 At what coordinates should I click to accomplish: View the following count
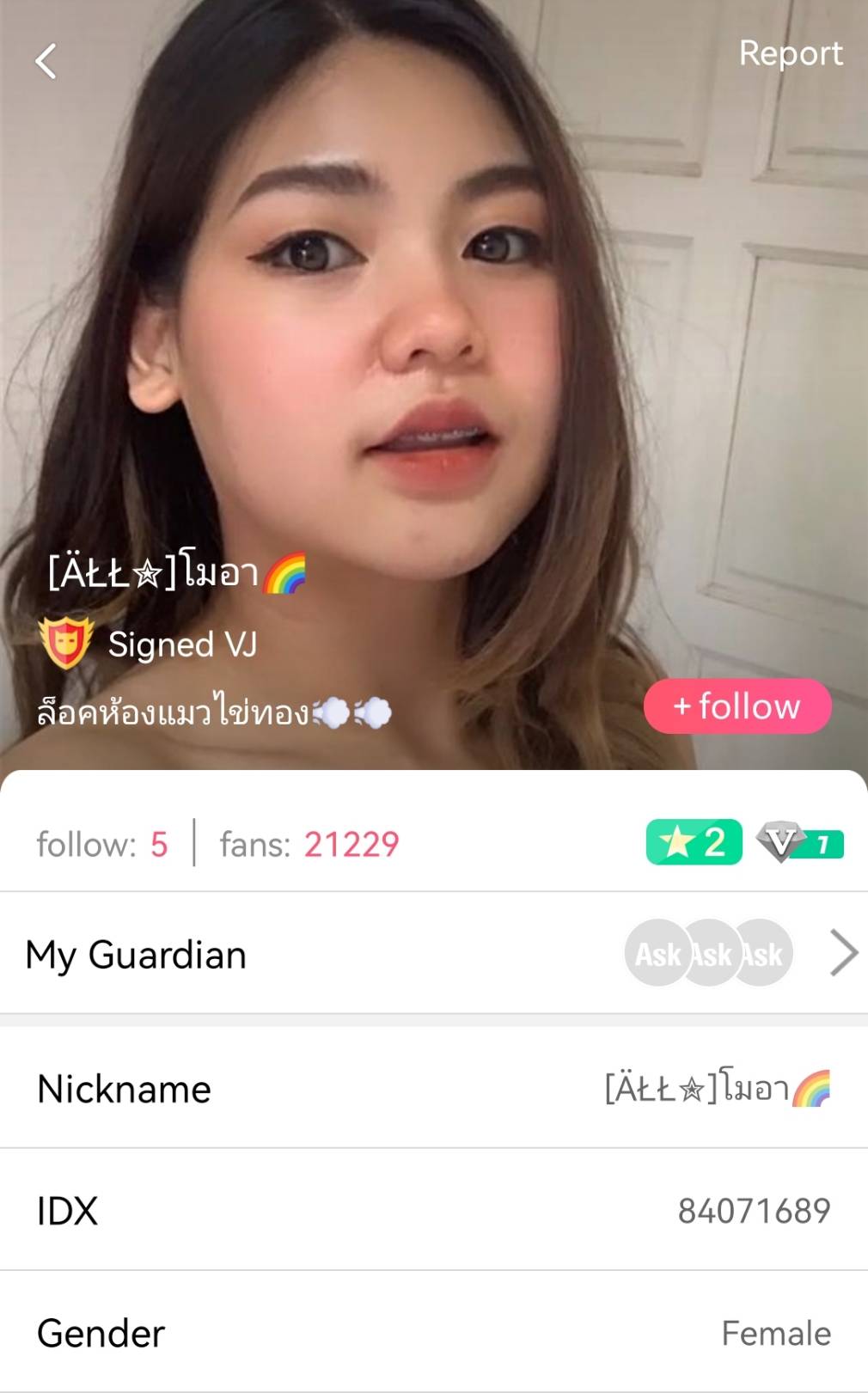coord(102,844)
